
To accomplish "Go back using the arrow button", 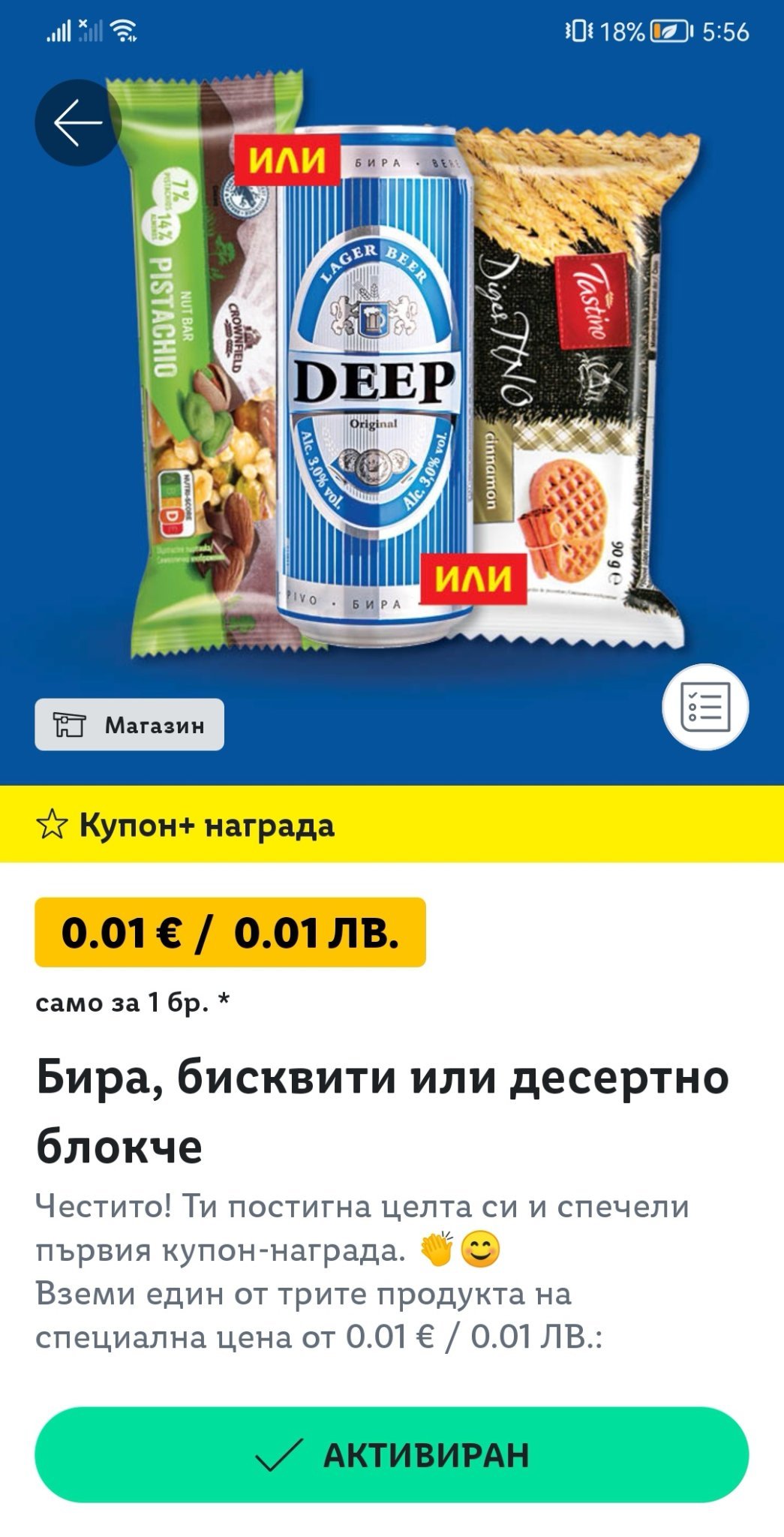I will [78, 122].
